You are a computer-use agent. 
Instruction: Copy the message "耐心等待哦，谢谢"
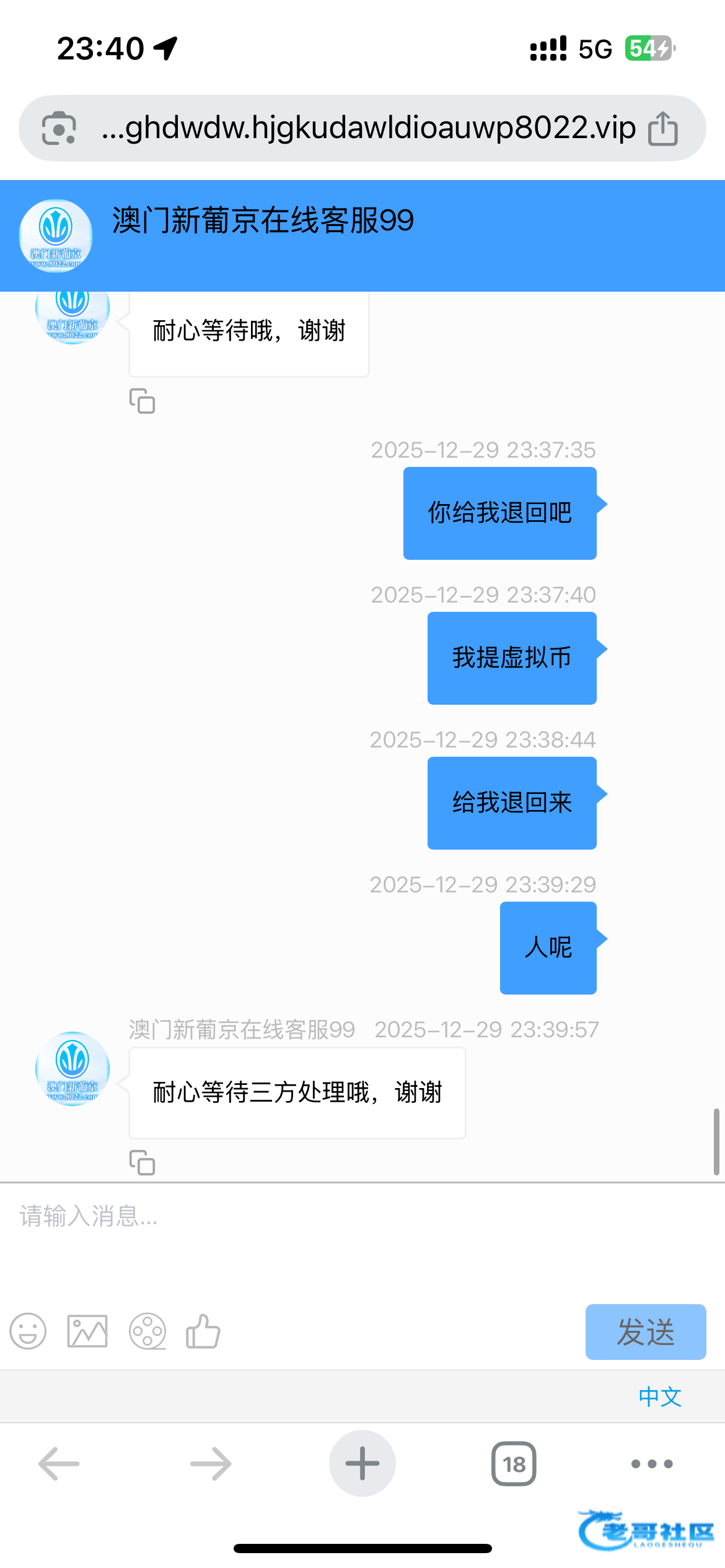pos(142,401)
